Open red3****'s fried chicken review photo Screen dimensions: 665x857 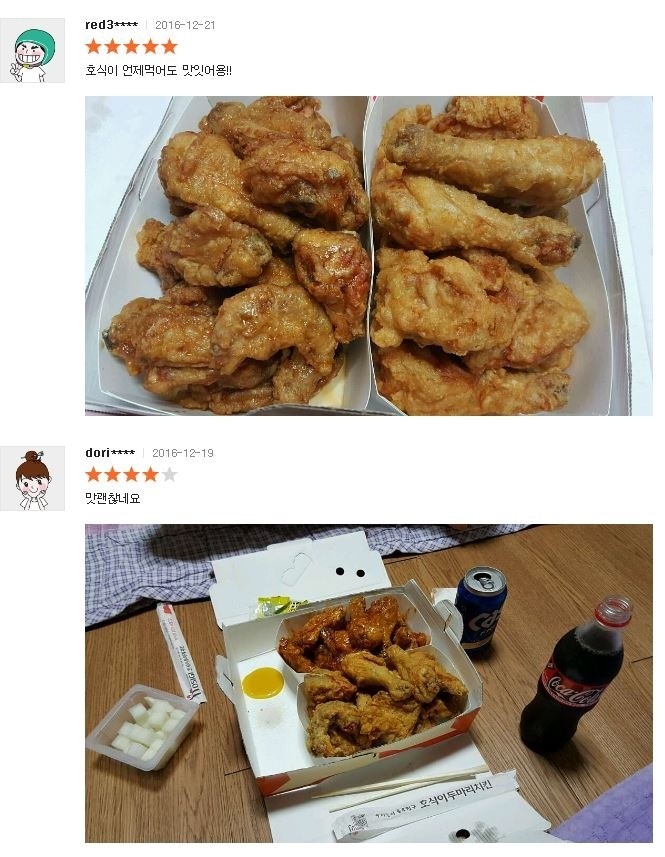click(x=369, y=255)
